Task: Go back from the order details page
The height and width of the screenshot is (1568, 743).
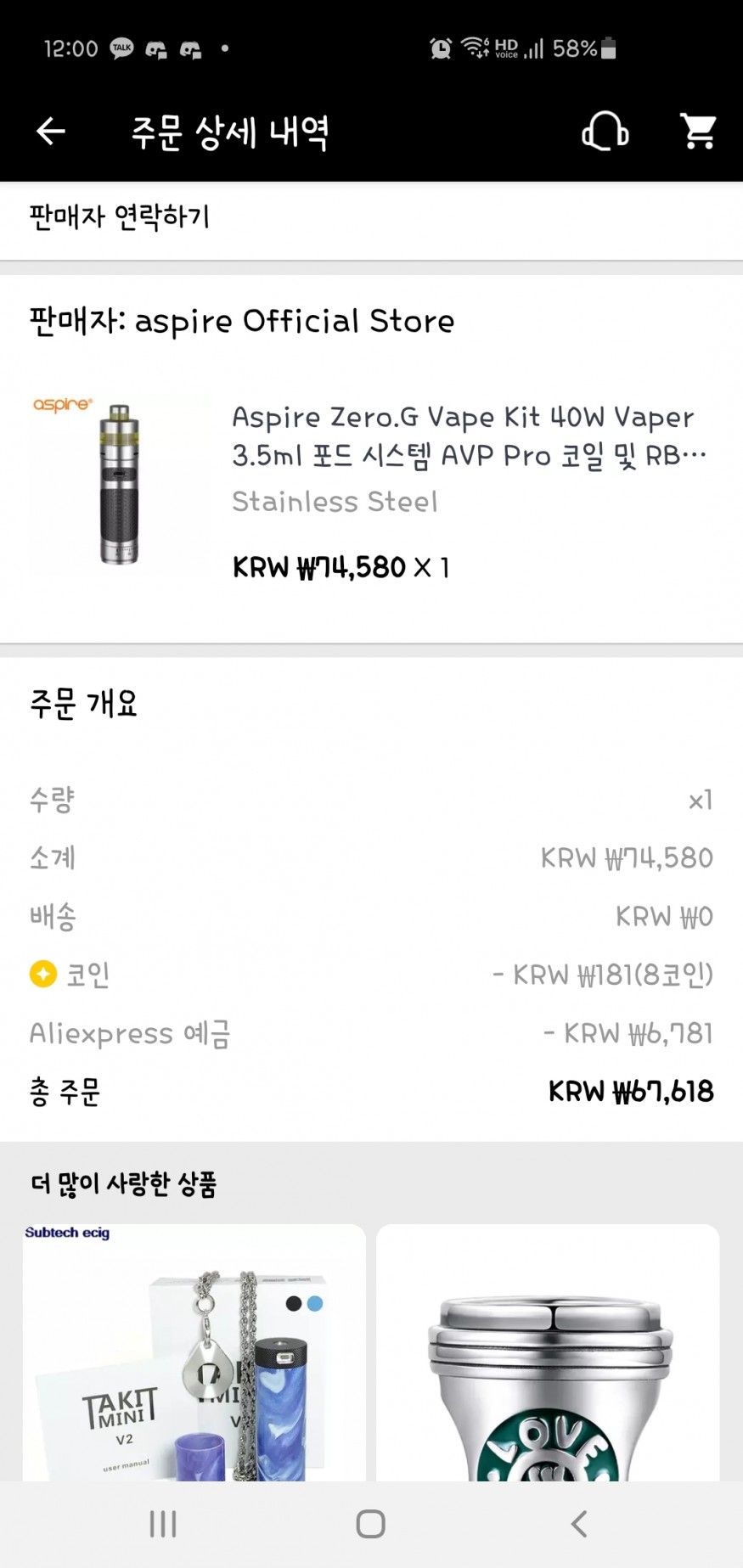Action: (51, 132)
